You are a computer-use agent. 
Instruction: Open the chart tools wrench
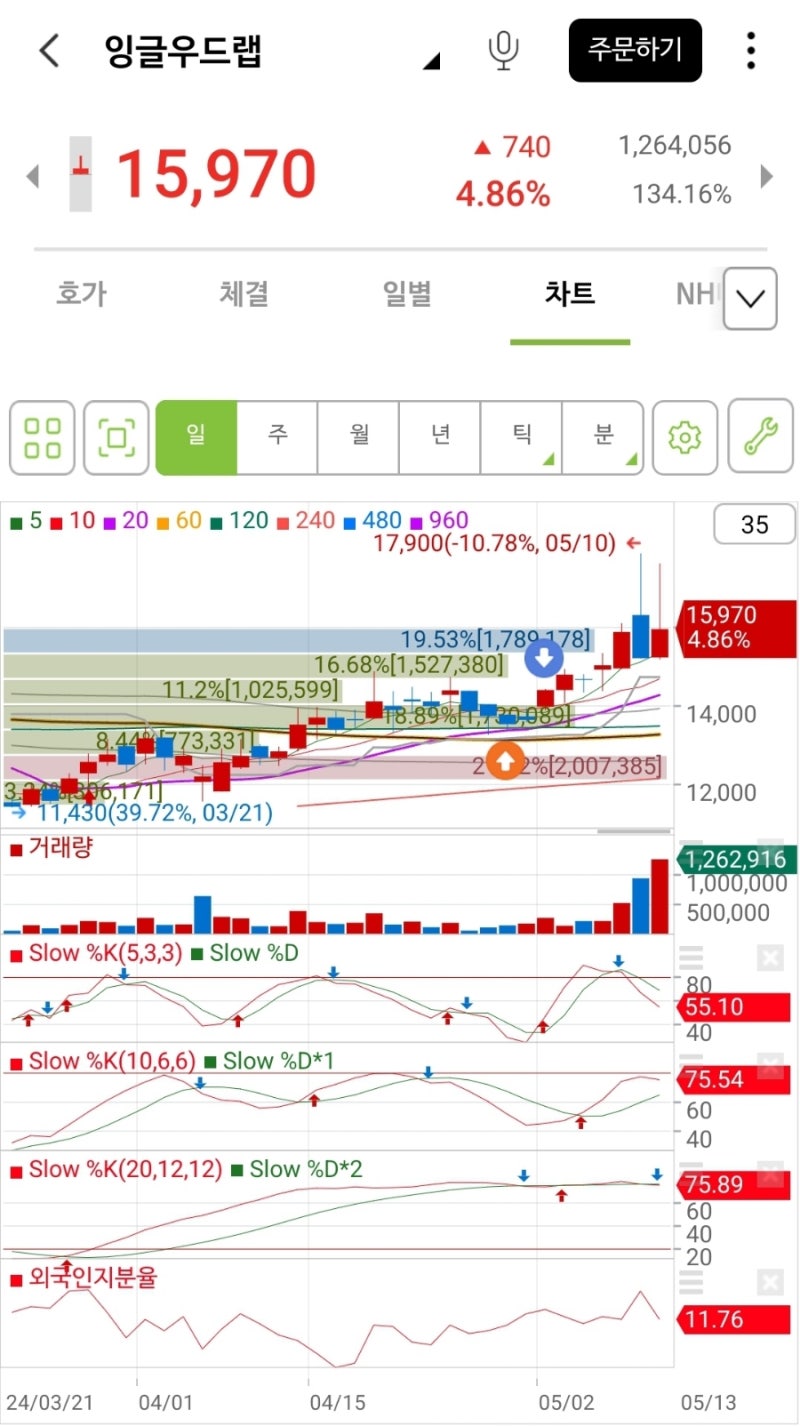pyautogui.click(x=760, y=437)
